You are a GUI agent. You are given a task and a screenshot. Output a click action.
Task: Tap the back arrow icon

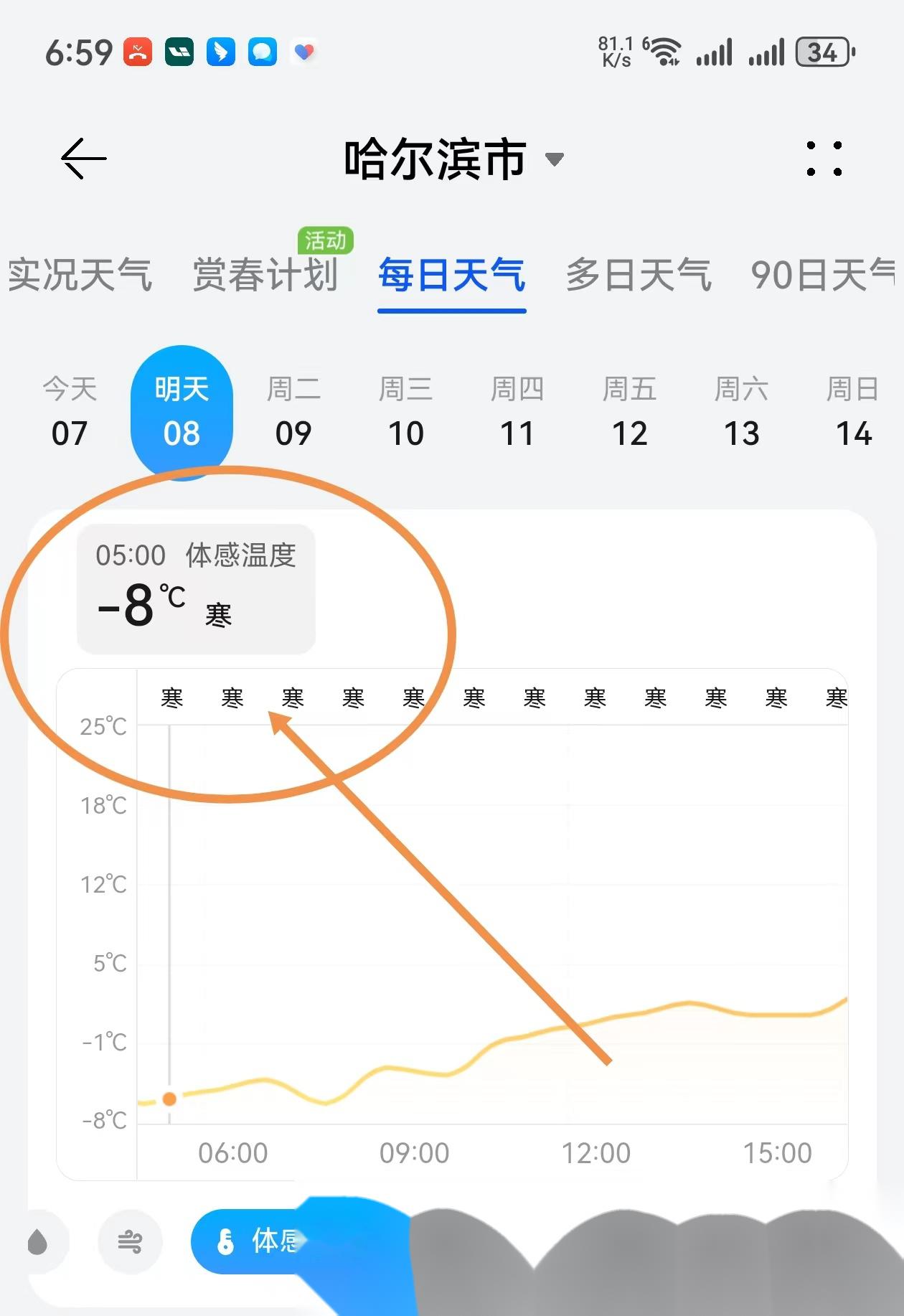tap(83, 159)
